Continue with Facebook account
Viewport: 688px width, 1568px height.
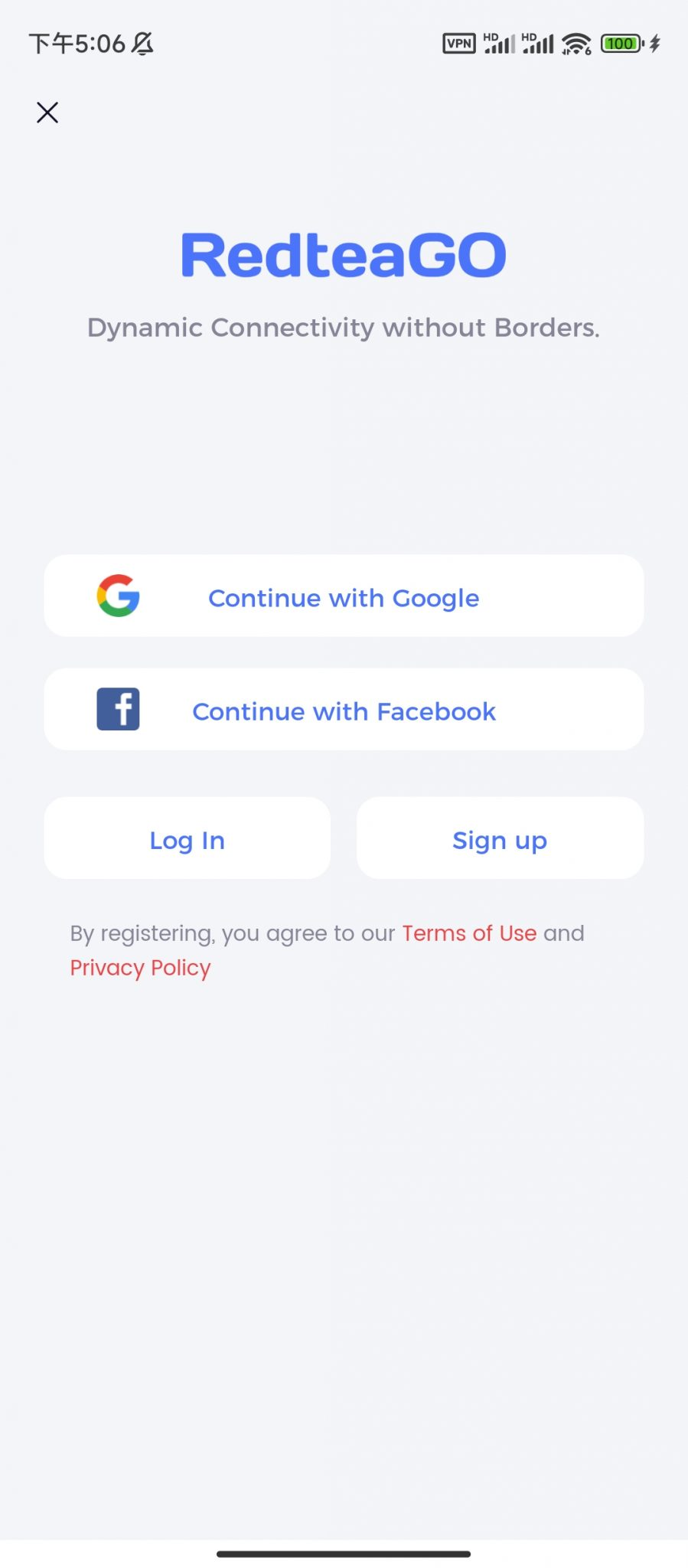(344, 710)
